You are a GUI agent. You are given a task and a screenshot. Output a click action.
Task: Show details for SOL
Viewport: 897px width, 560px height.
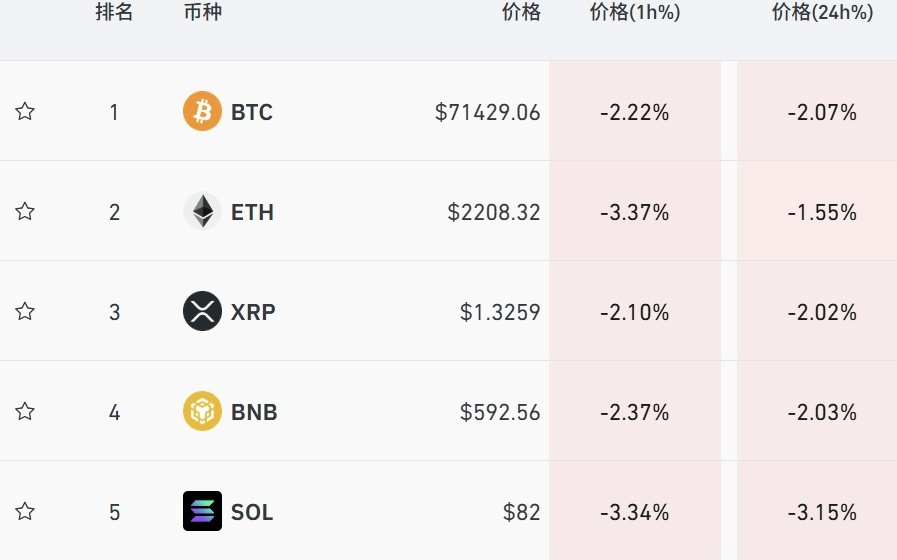tap(251, 512)
